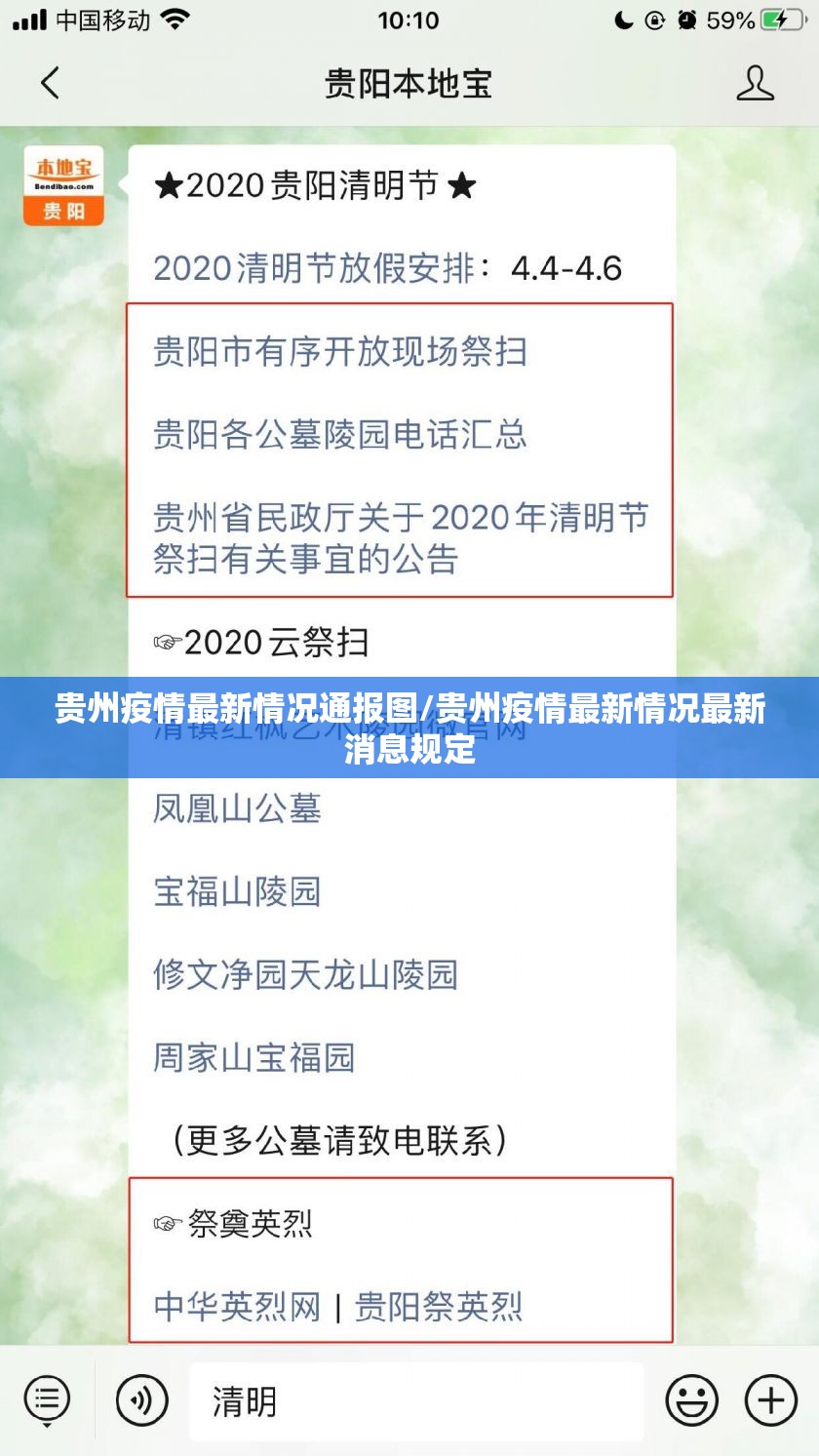Image resolution: width=819 pixels, height=1456 pixels.
Task: Open 贵阳各公墓陵园电话汇总 link
Action: tap(339, 434)
